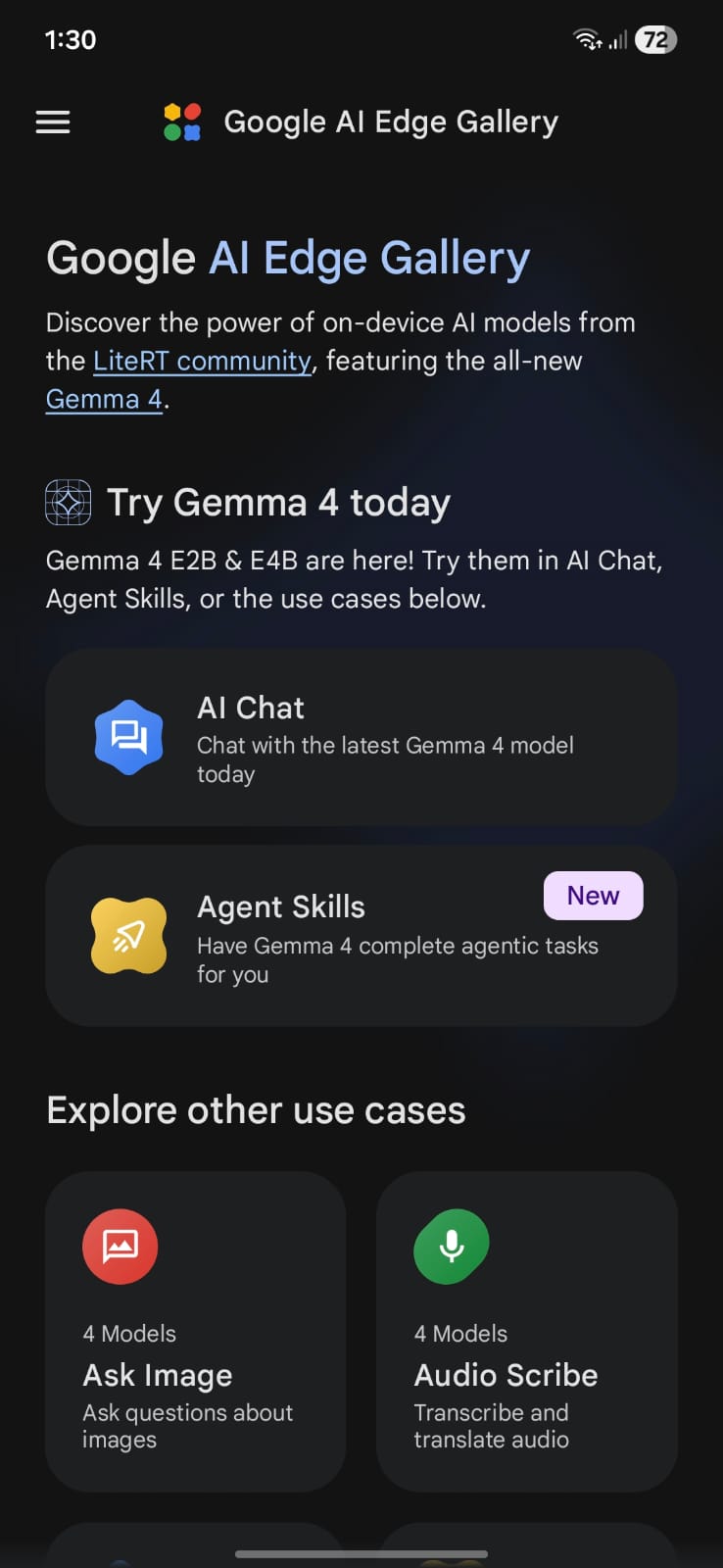Open the Agent Skills card
This screenshot has height=1568, width=723.
tap(361, 936)
